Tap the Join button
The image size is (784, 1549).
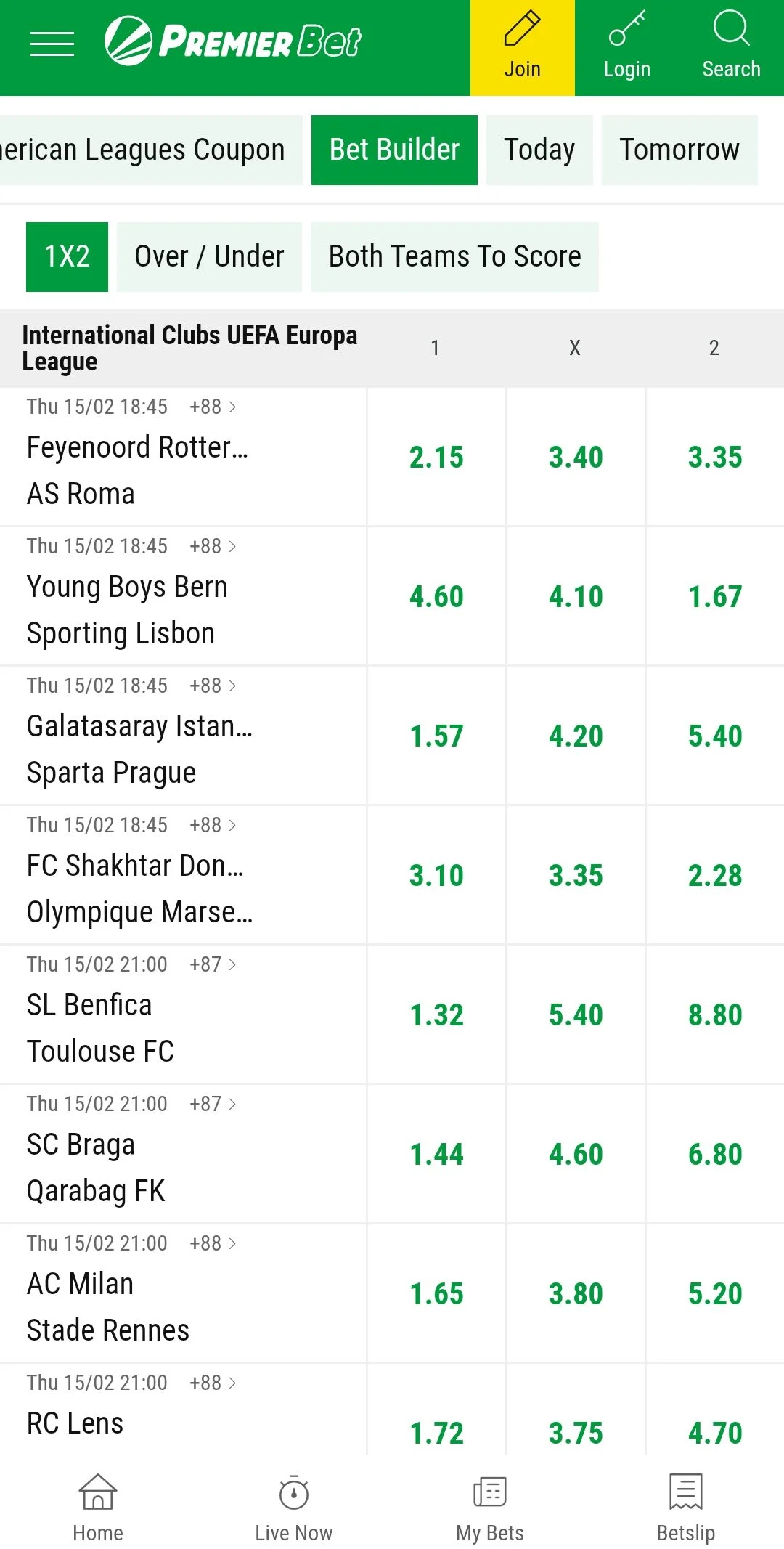pos(522,48)
